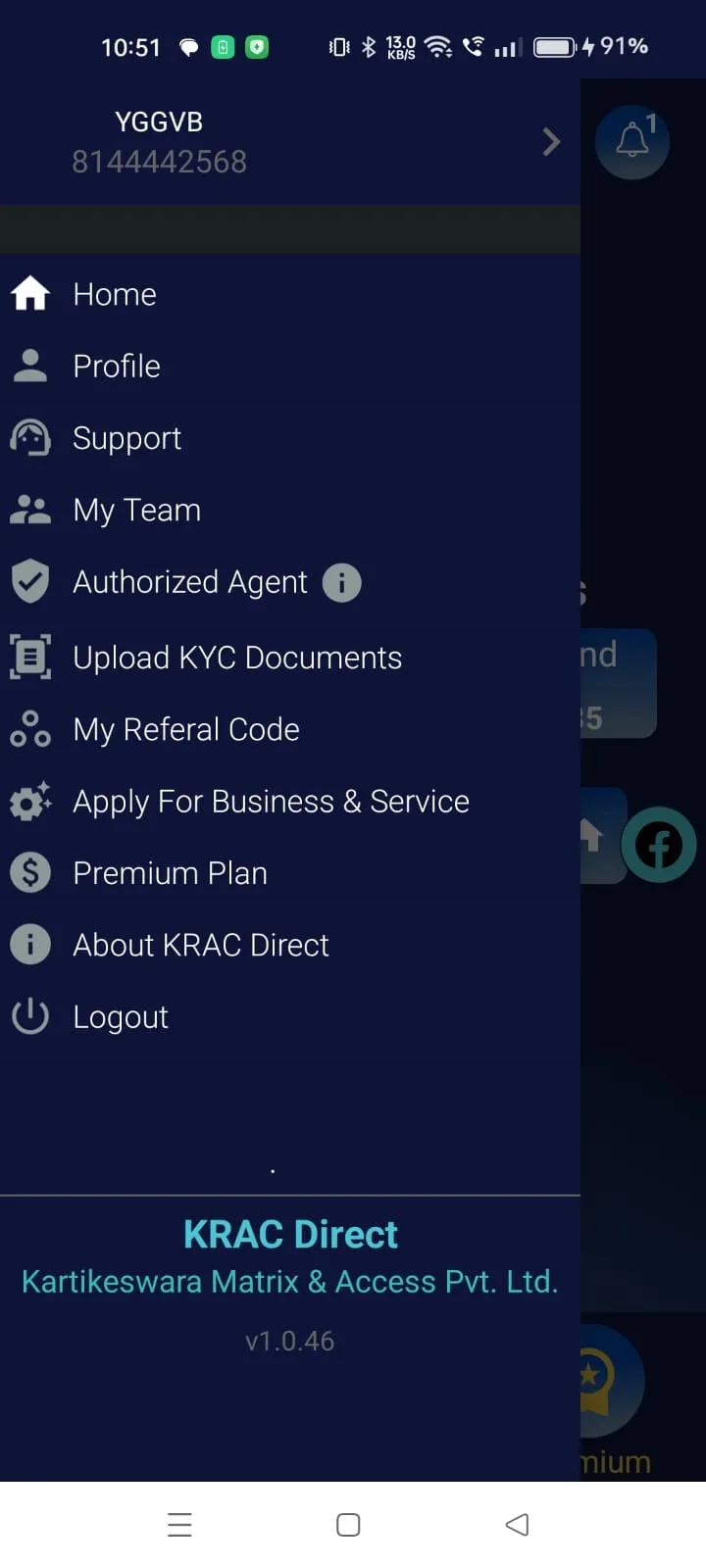The width and height of the screenshot is (706, 1568).
Task: Expand account details with the right chevron
Action: pyautogui.click(x=551, y=142)
